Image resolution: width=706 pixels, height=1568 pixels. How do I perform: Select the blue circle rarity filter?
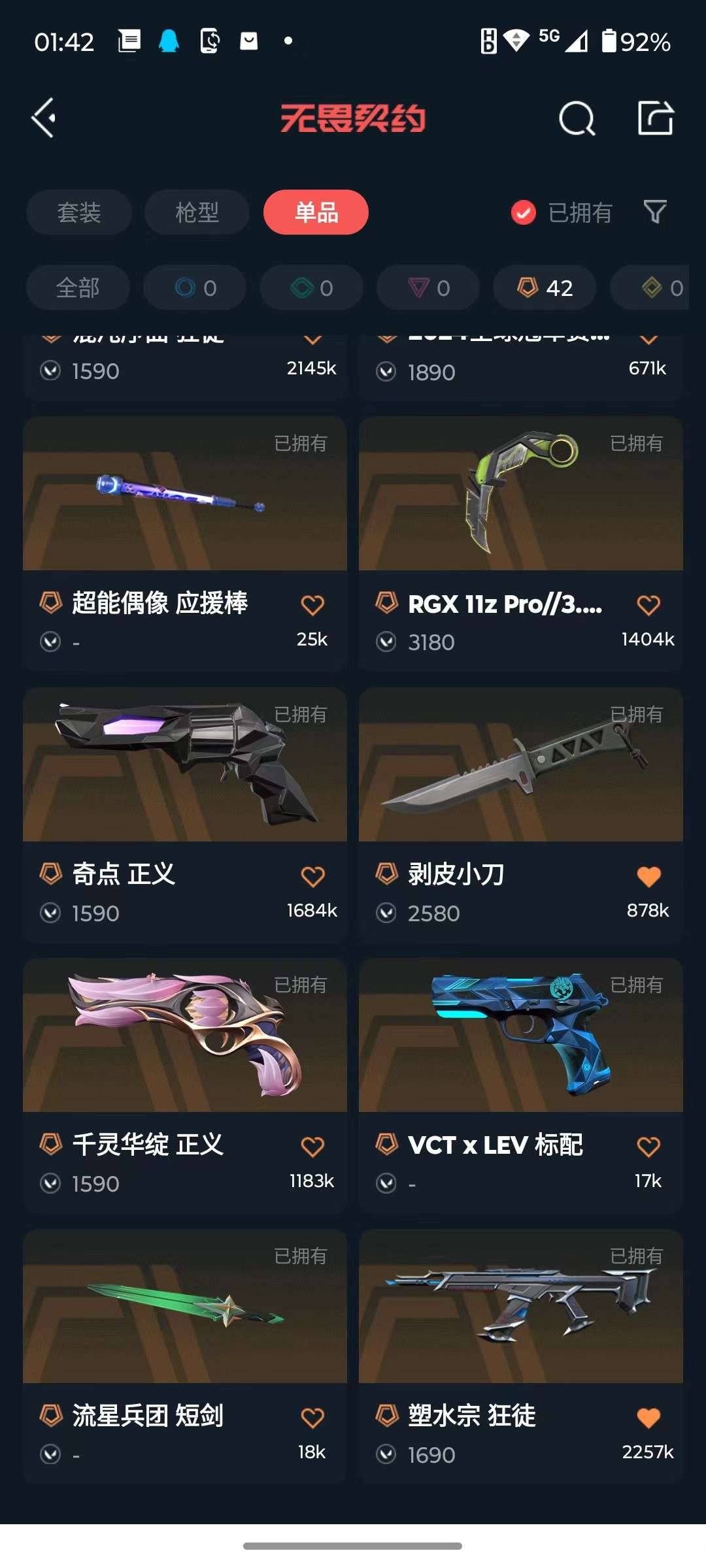[195, 287]
